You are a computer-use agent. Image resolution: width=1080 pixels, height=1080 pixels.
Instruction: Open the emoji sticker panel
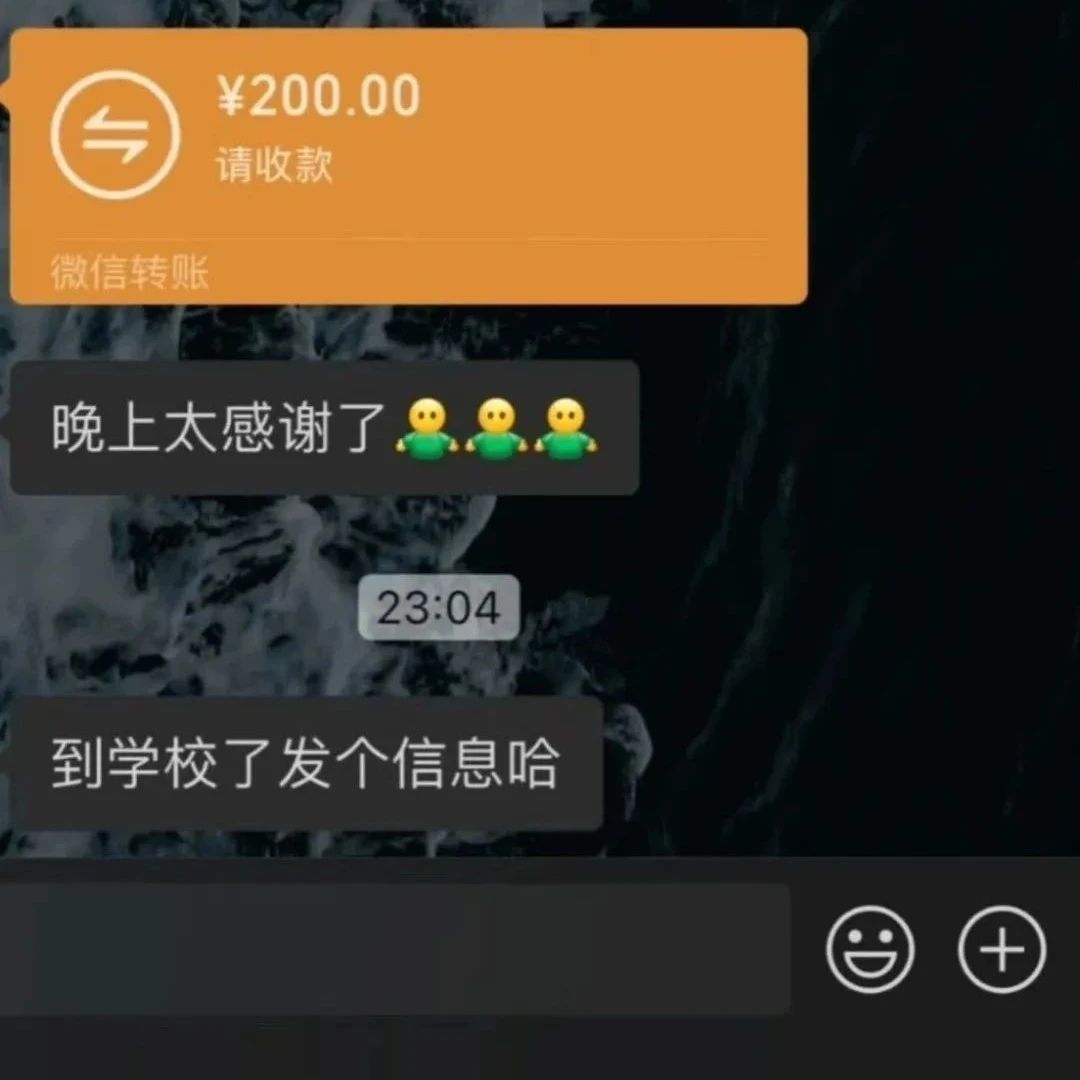870,949
